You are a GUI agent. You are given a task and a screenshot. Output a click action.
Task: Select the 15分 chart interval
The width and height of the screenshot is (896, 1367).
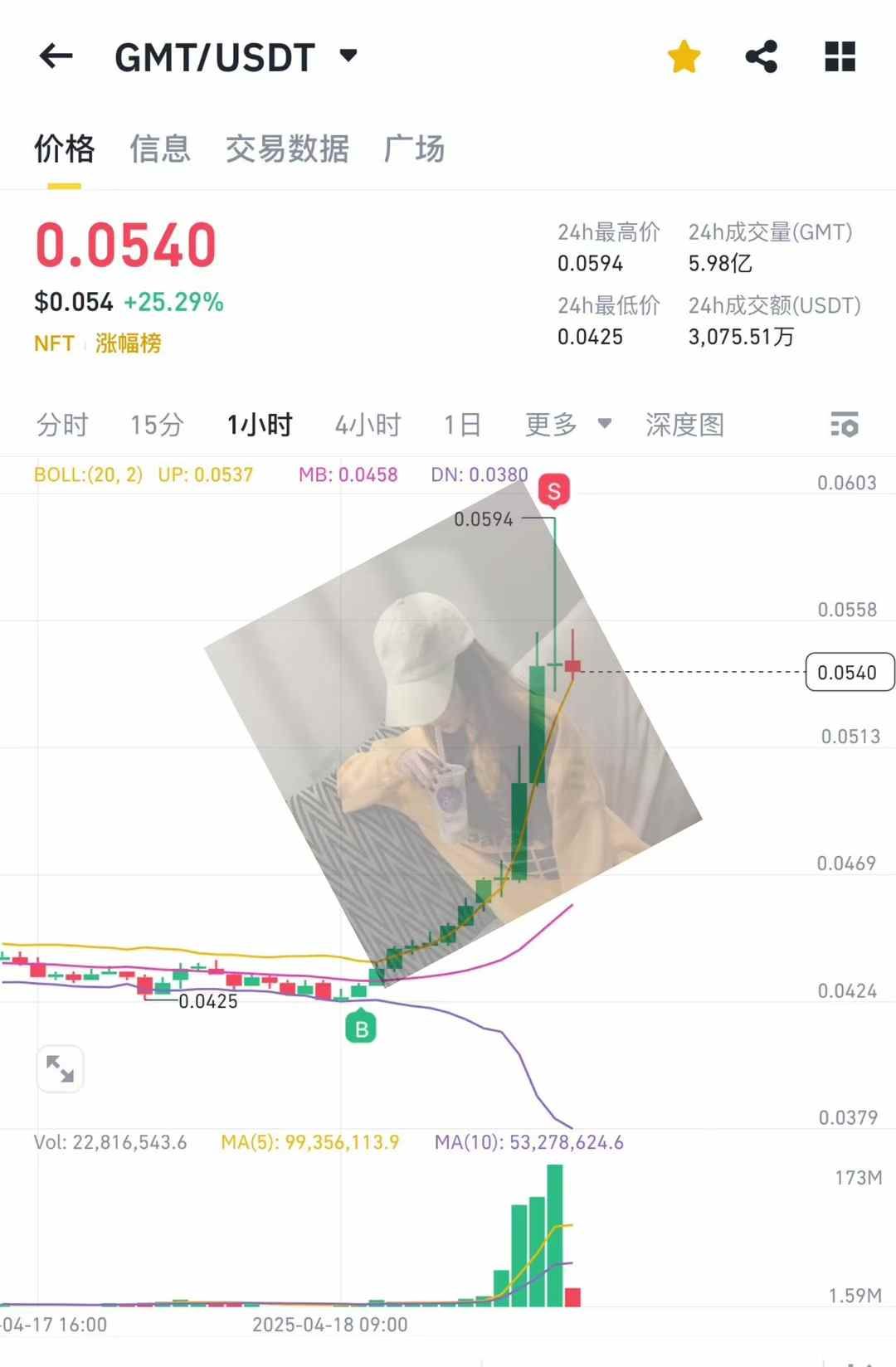156,425
